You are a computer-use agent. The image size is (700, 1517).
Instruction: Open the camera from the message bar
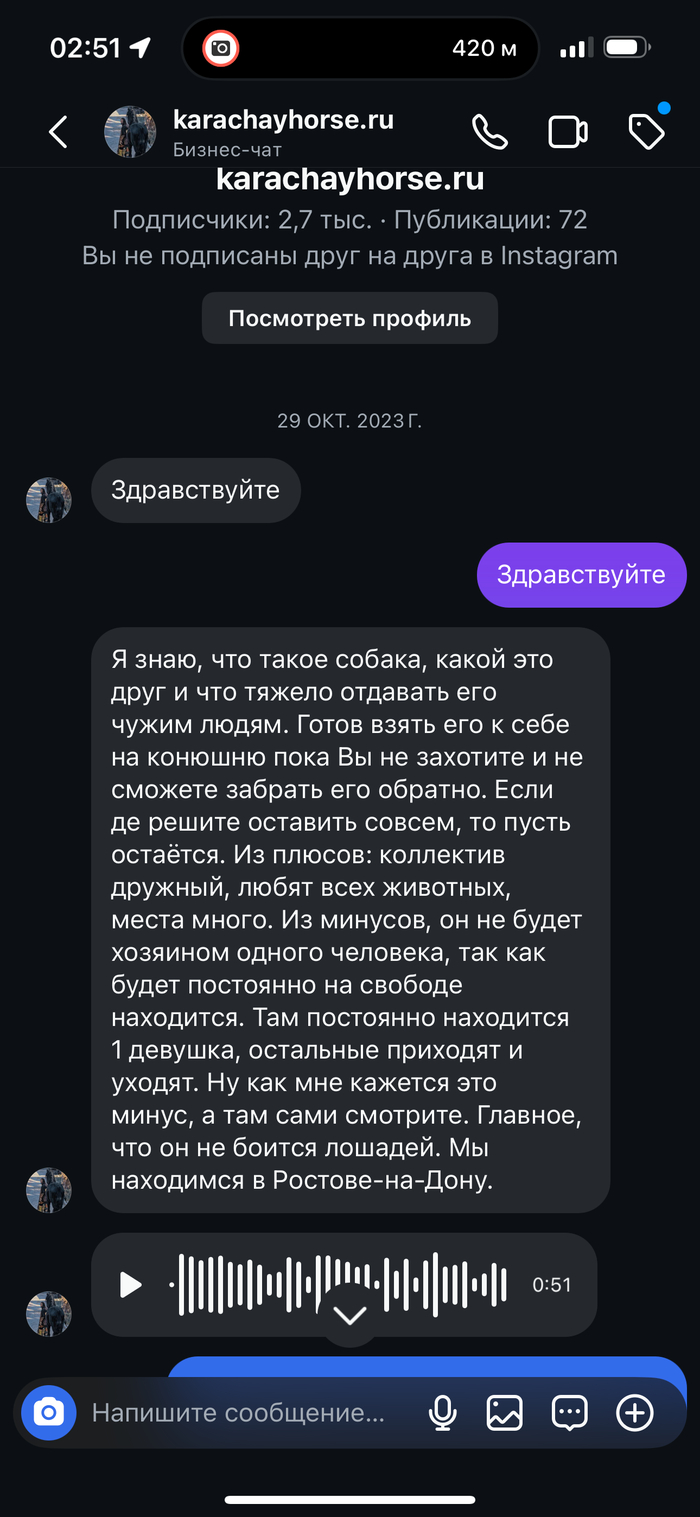point(49,1412)
